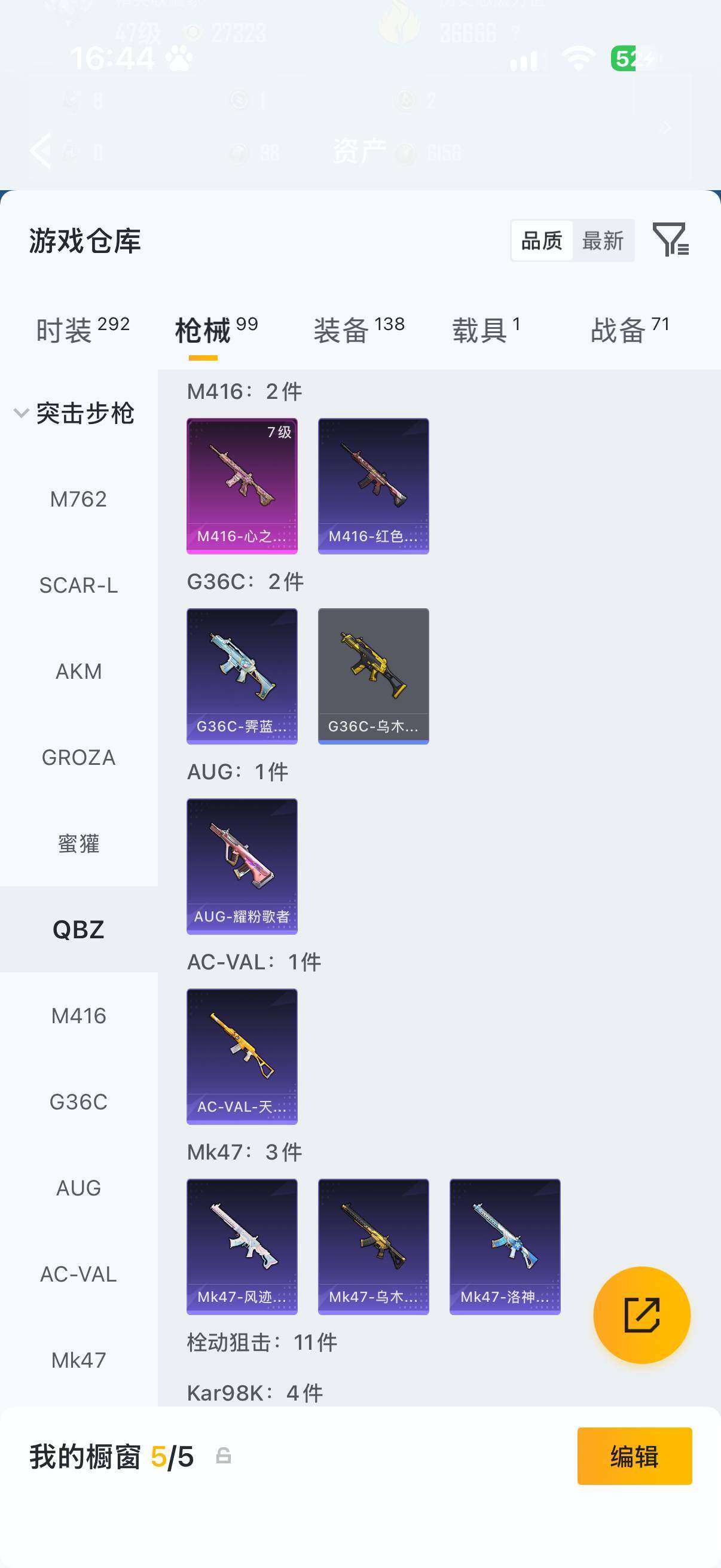This screenshot has height=1568, width=721.
Task: Jump to the AKM section
Action: (x=78, y=672)
